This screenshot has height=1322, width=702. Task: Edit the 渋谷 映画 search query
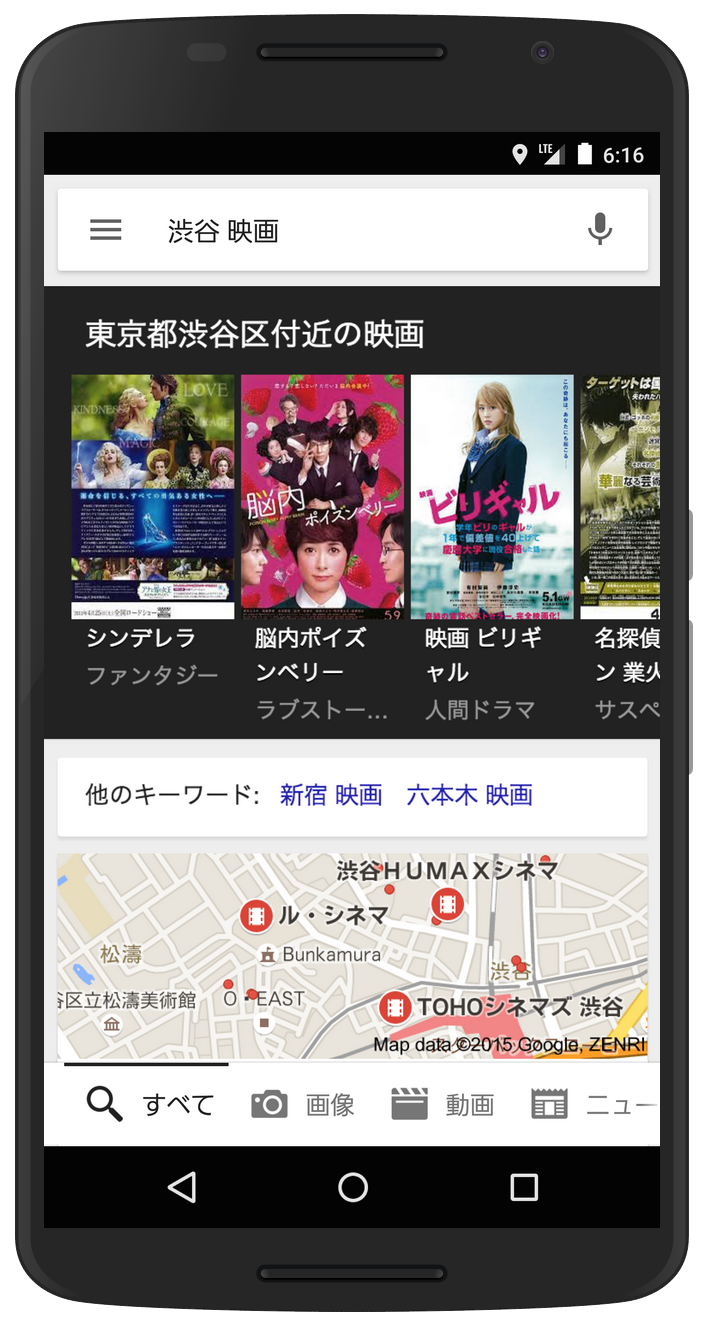point(300,231)
